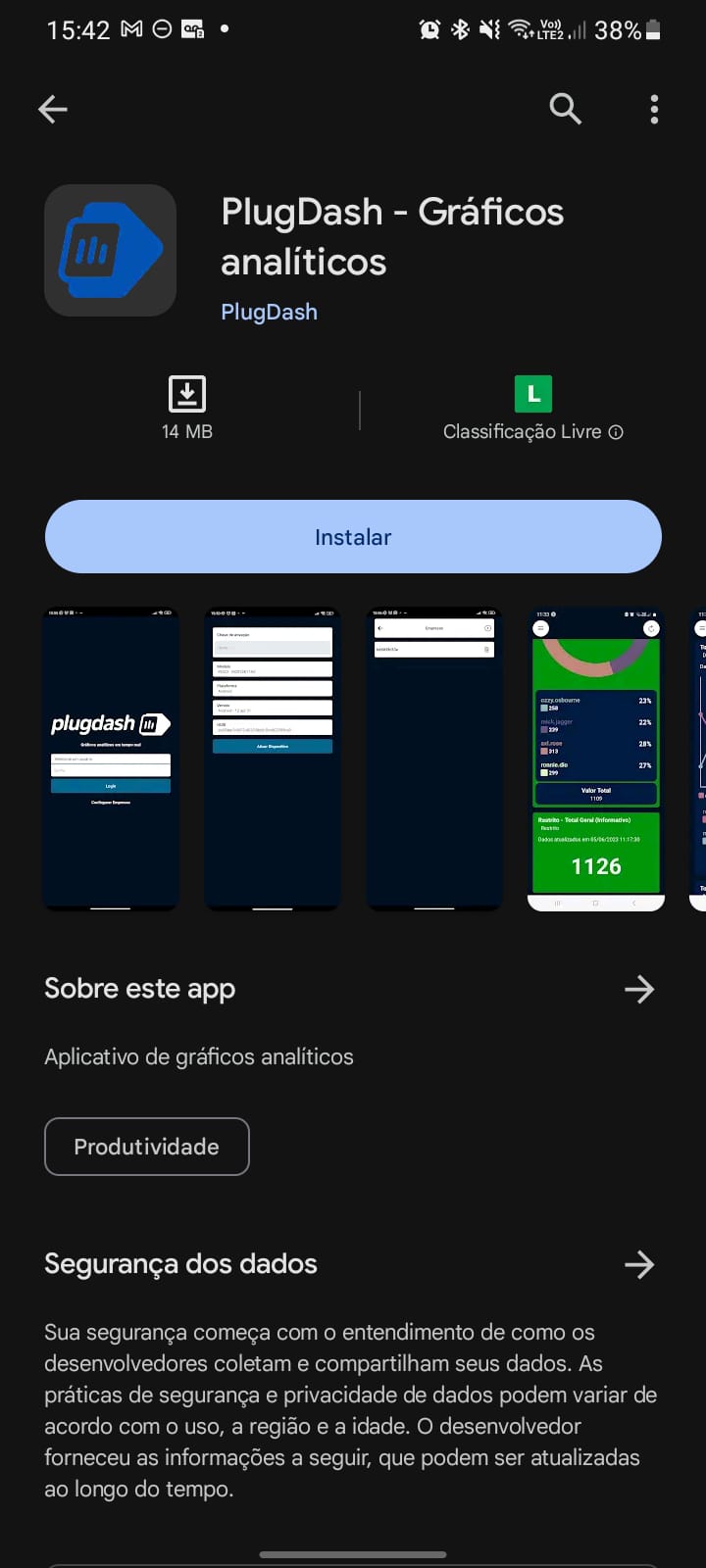View the screenshot showing 1126 total
Image resolution: width=706 pixels, height=1568 pixels.
pyautogui.click(x=595, y=759)
